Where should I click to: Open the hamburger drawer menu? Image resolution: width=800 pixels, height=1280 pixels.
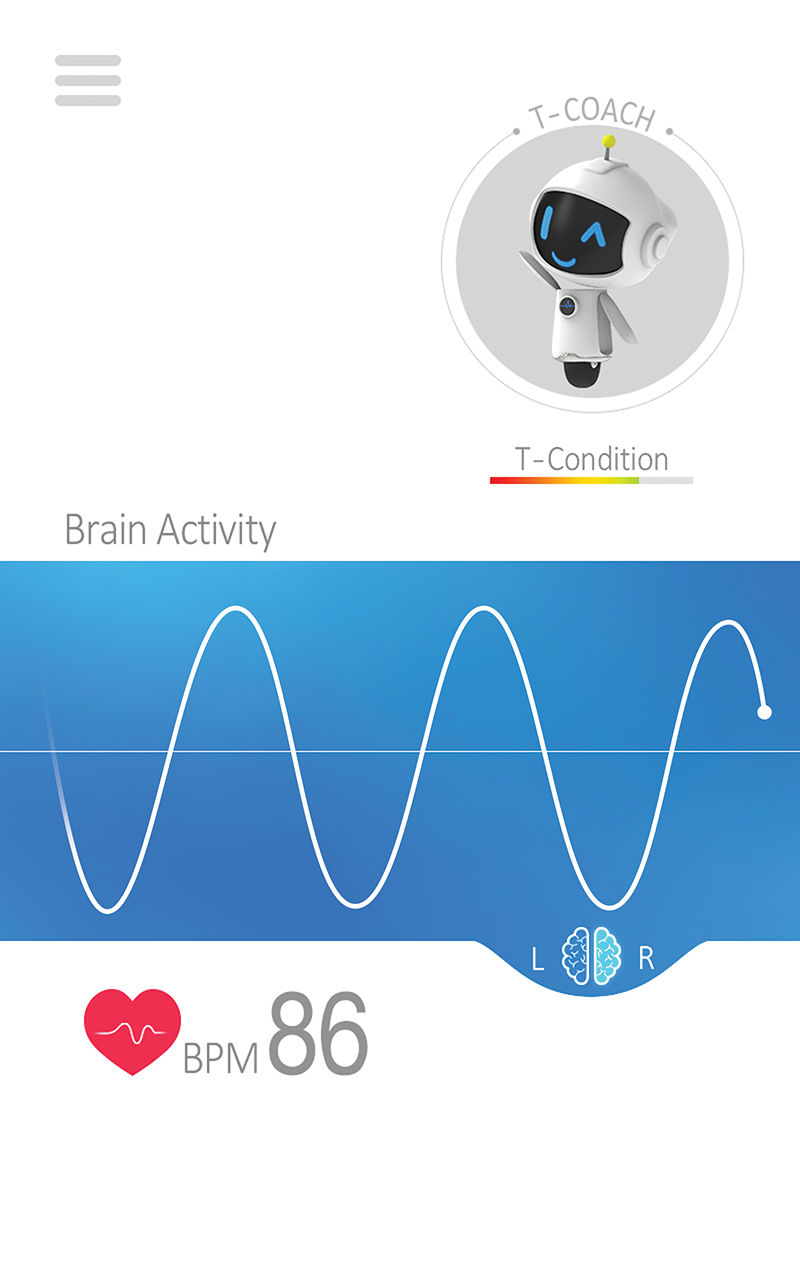click(x=88, y=81)
